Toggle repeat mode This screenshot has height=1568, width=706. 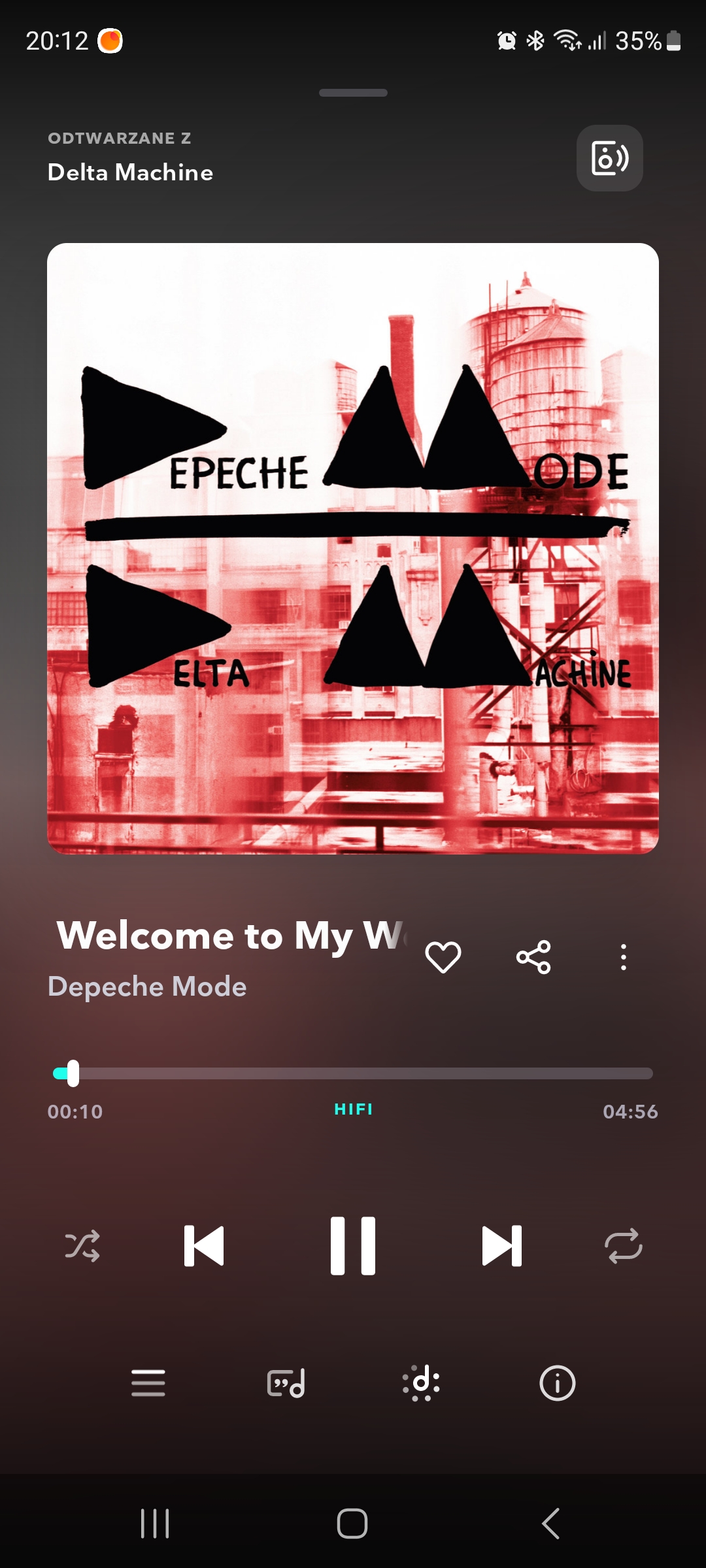coord(624,1246)
